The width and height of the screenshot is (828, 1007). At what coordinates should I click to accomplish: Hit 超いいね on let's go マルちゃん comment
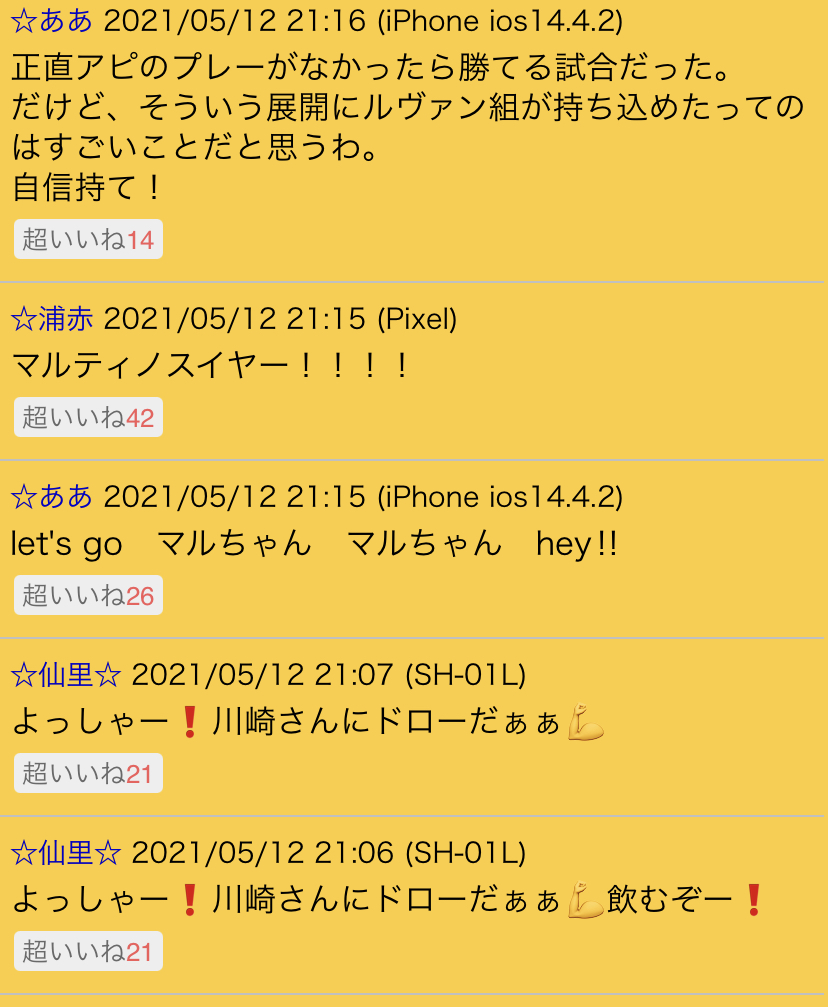[88, 596]
